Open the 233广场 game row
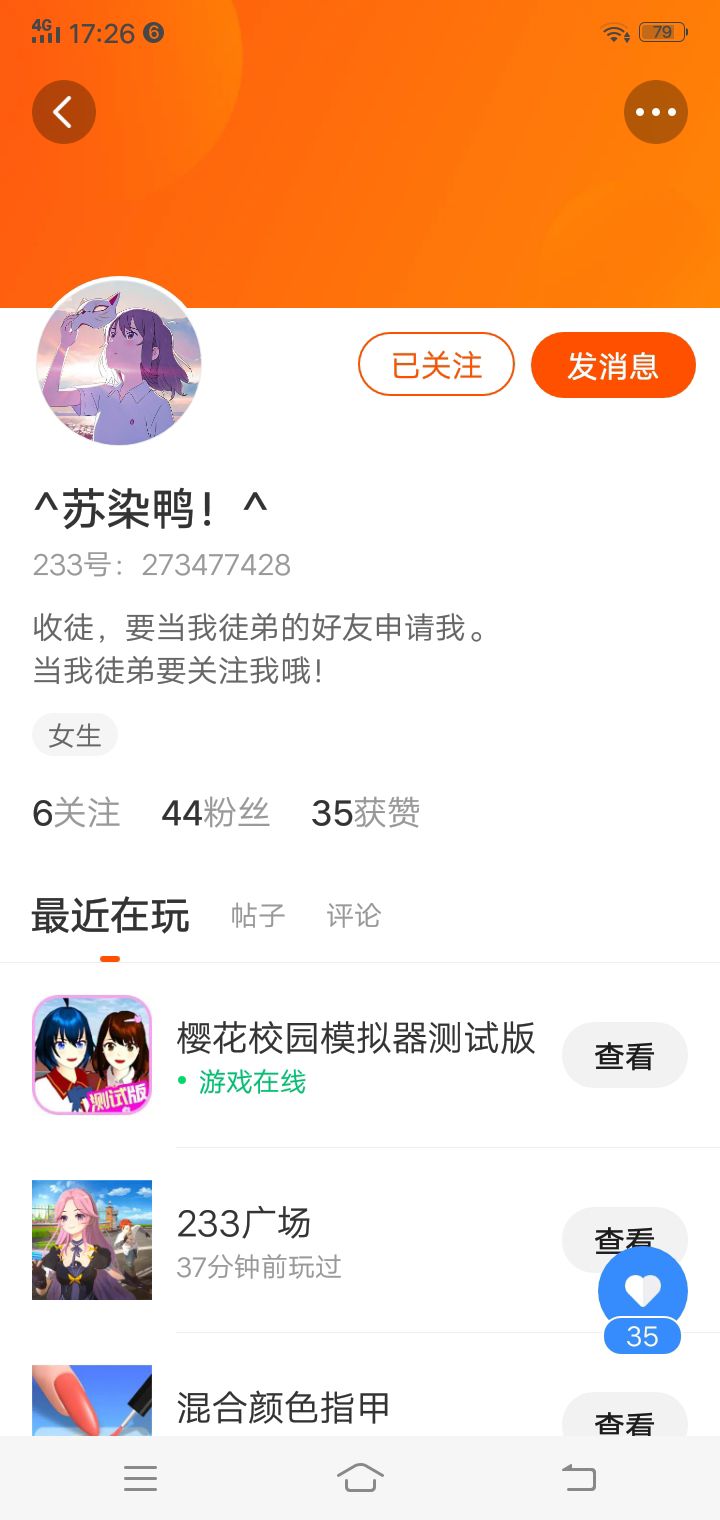The width and height of the screenshot is (720, 1520). coord(360,1240)
